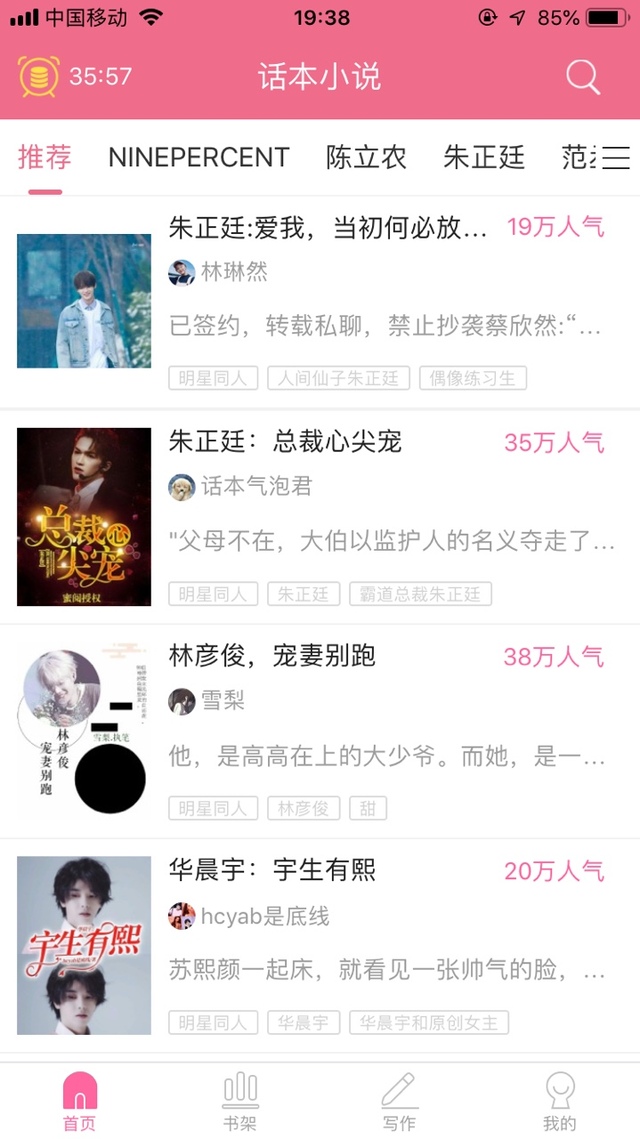Tap the 偶像练习生 tag
Viewport: 640px width, 1139px height.
[x=472, y=378]
